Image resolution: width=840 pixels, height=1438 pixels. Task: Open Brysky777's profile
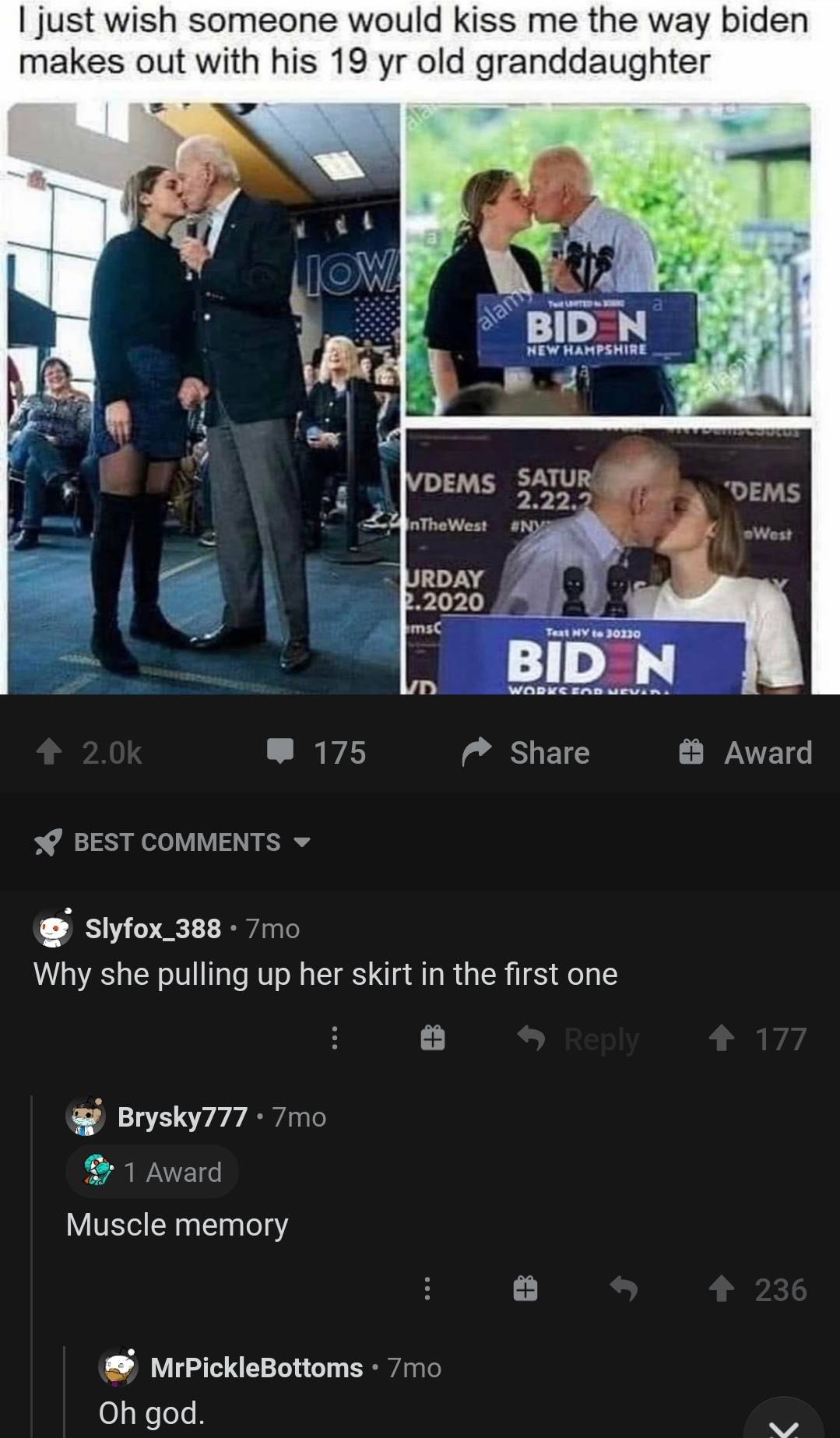182,1116
